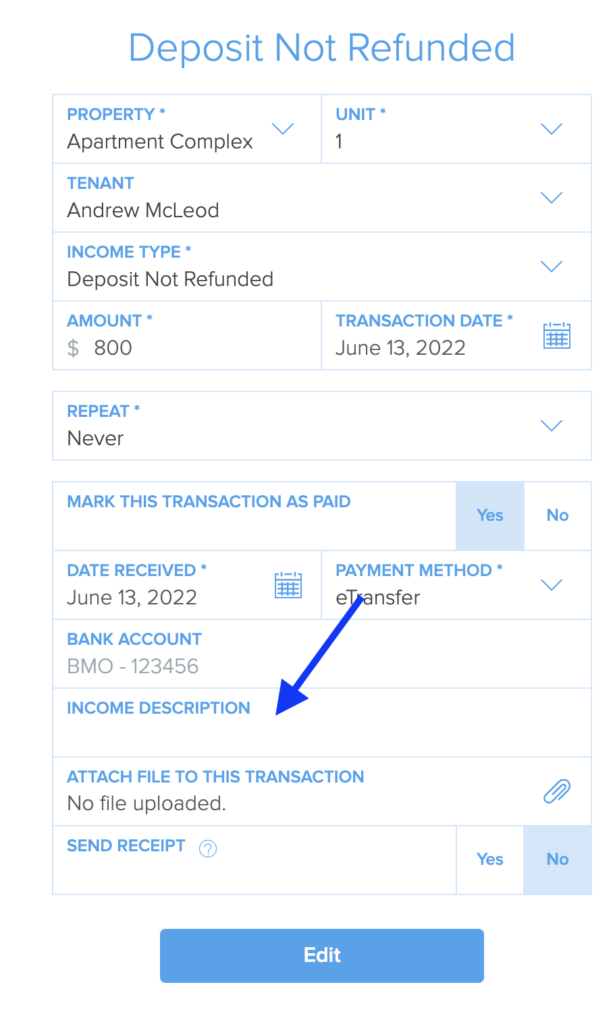Select No for mark as paid
Screen dimensions: 613x1024
pos(558,516)
